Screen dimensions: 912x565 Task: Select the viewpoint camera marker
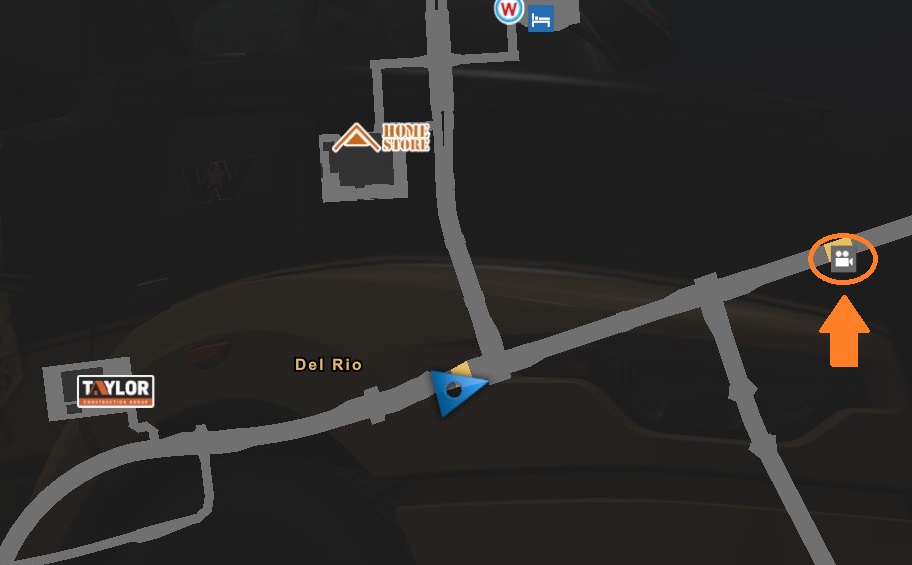(x=843, y=261)
